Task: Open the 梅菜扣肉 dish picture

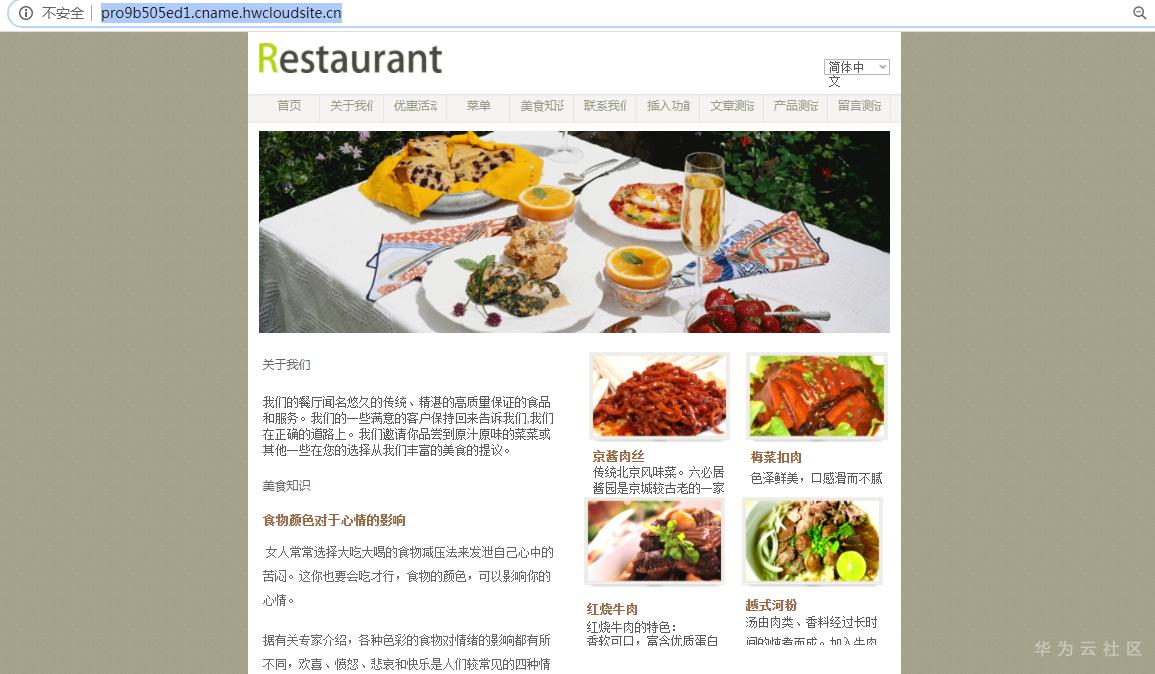Action: click(x=817, y=396)
